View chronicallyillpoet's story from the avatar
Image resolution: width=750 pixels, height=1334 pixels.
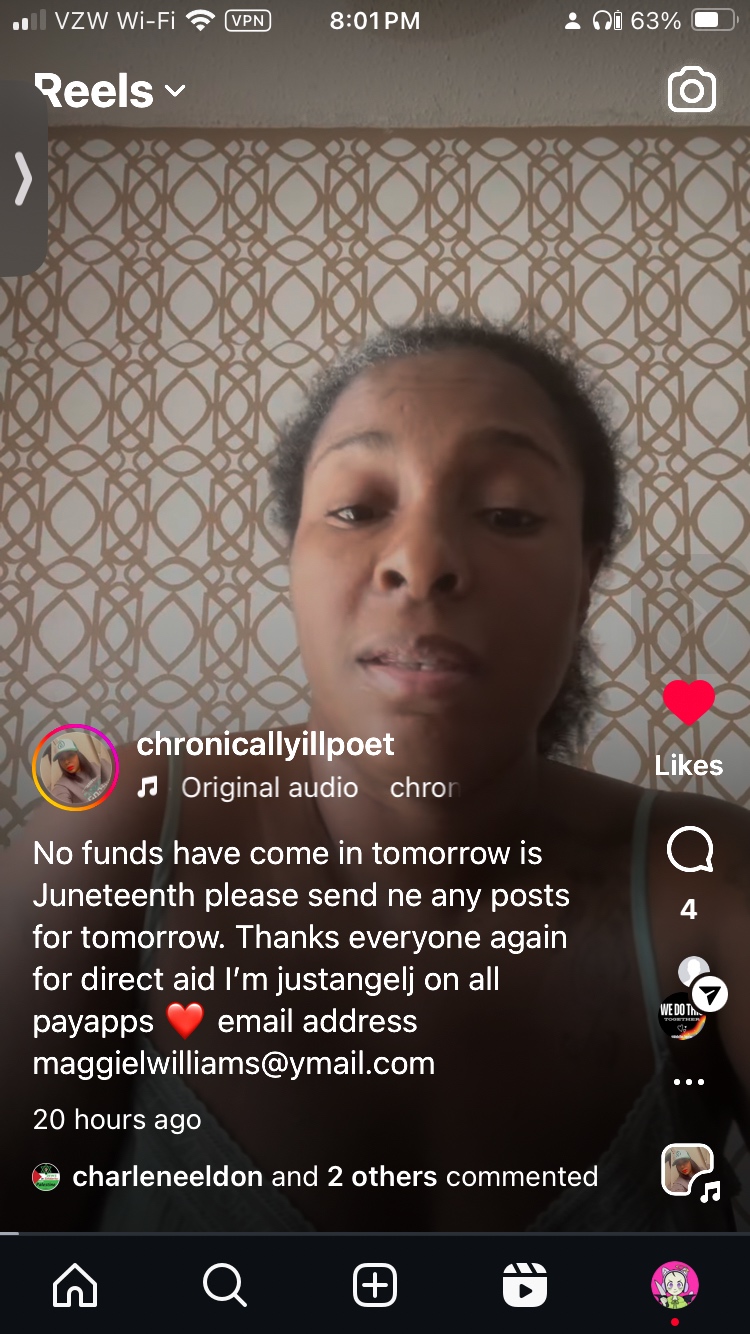(x=76, y=767)
